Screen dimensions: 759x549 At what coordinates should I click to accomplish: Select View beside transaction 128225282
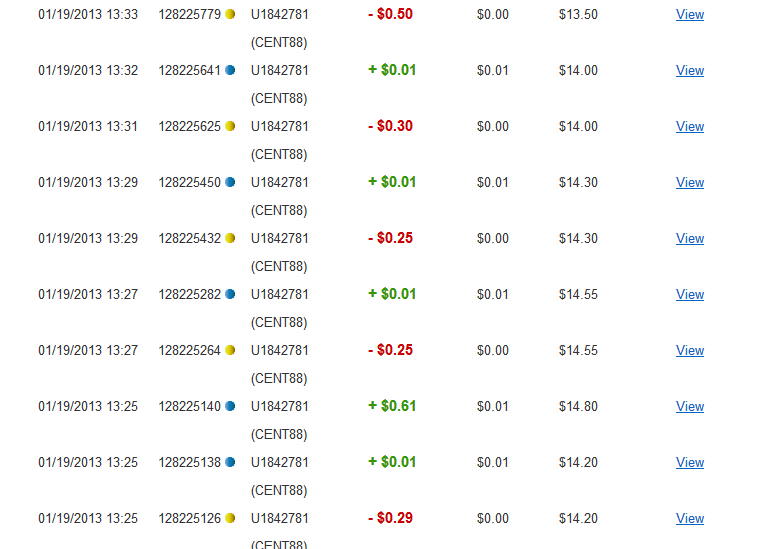pos(689,295)
